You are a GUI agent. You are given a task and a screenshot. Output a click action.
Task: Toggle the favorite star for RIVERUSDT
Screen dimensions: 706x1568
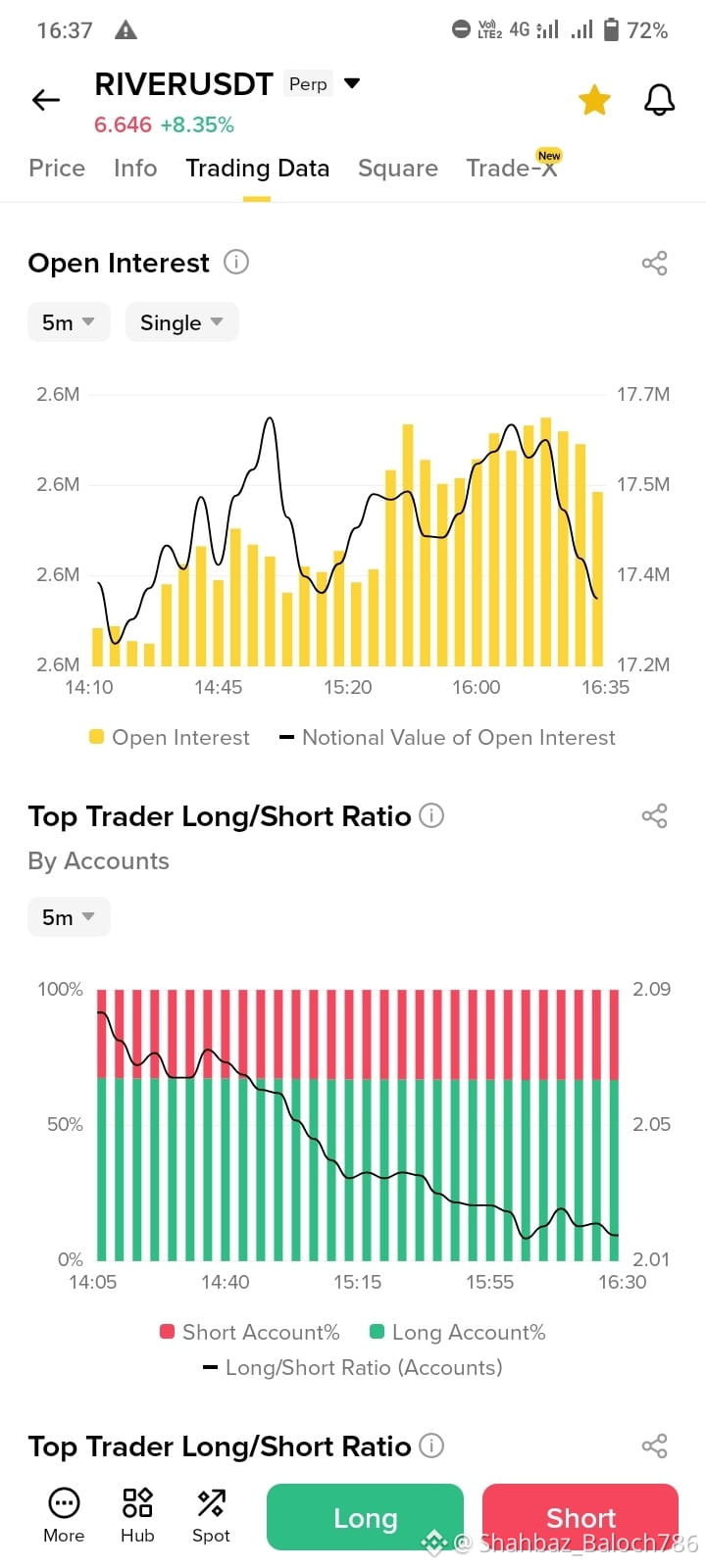pyautogui.click(x=594, y=100)
